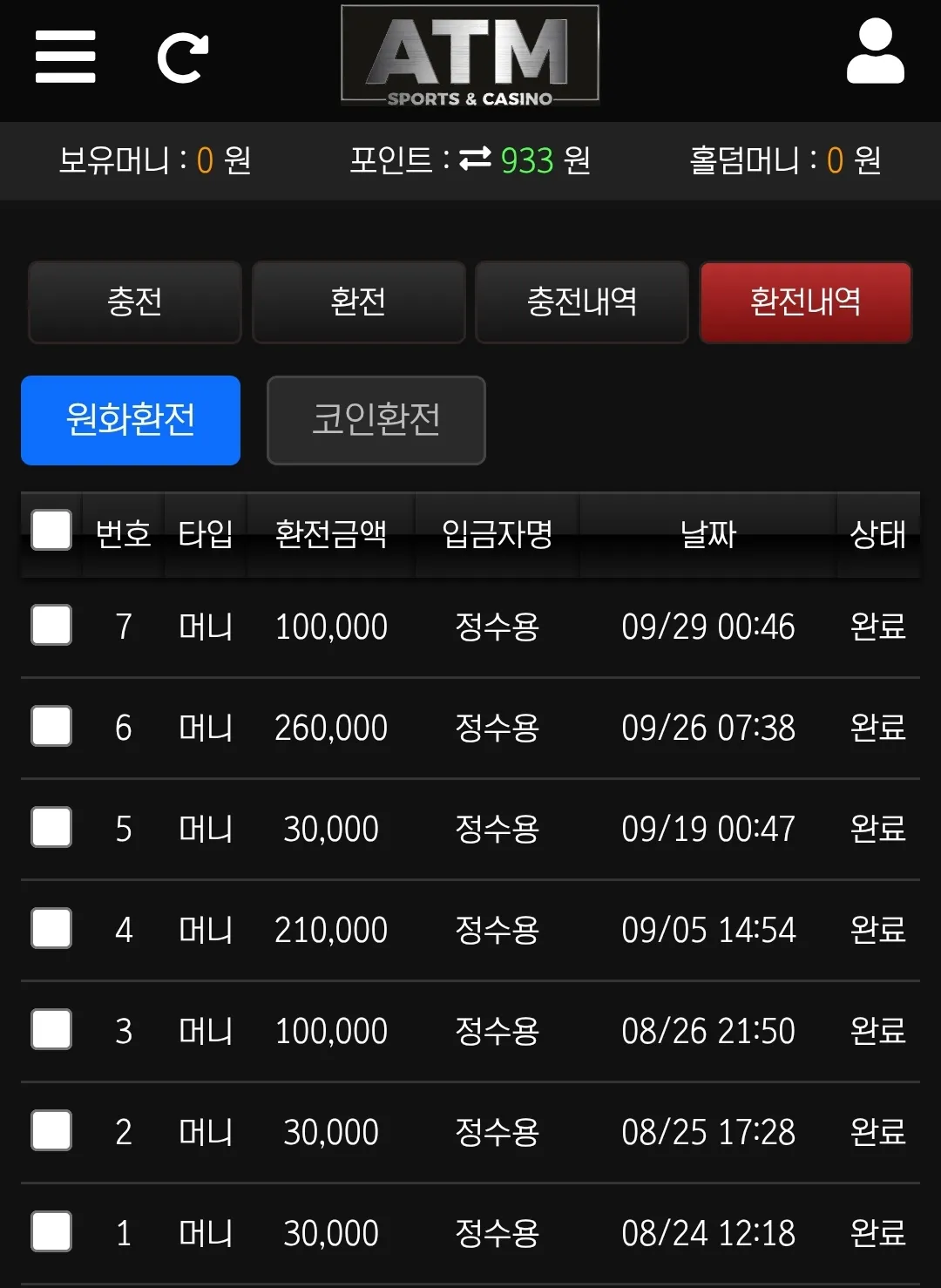This screenshot has width=941, height=1288.
Task: Select the 원화환전 button
Action: pos(131,420)
